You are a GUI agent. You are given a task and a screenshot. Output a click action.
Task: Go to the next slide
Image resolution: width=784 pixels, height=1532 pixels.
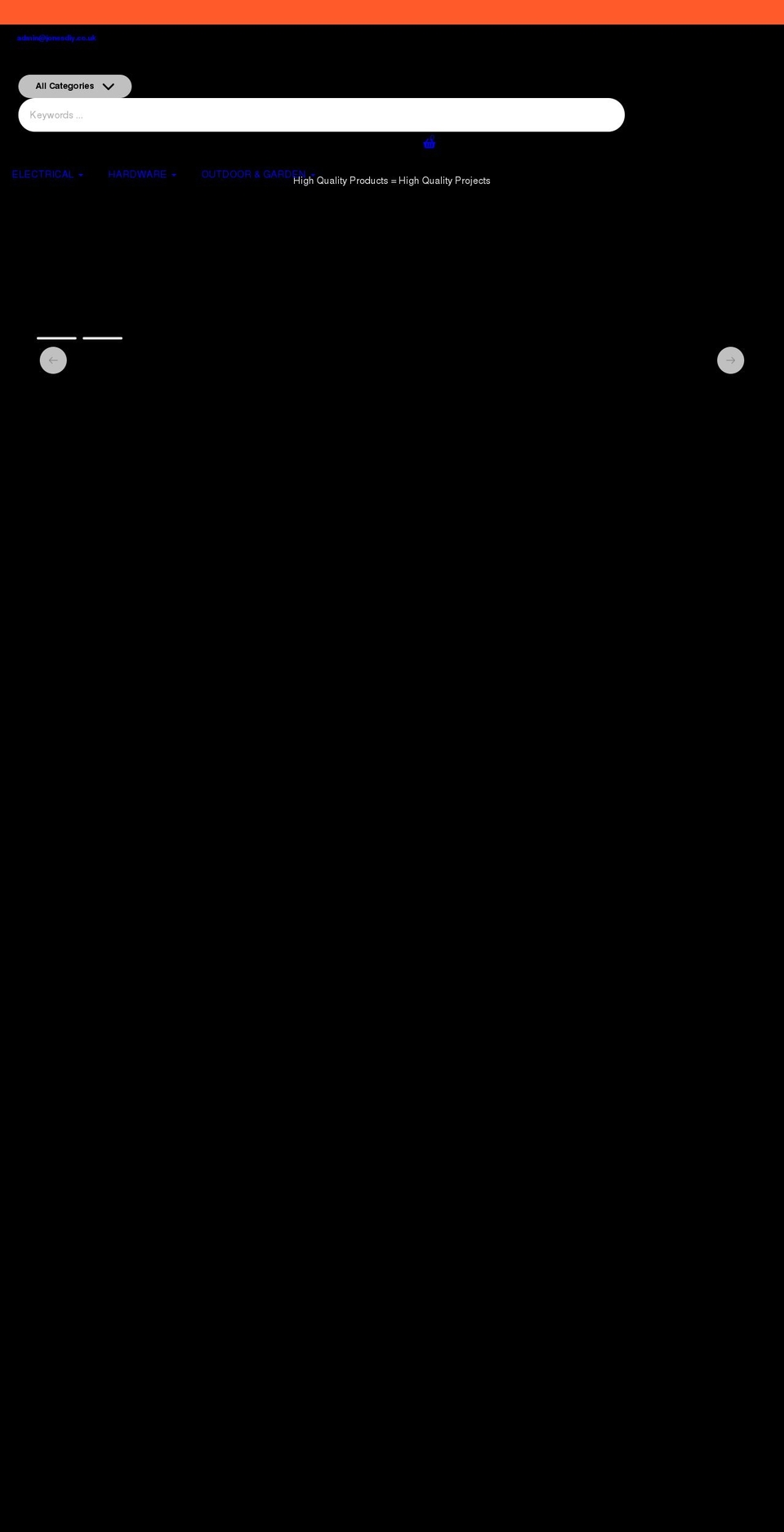(x=730, y=360)
